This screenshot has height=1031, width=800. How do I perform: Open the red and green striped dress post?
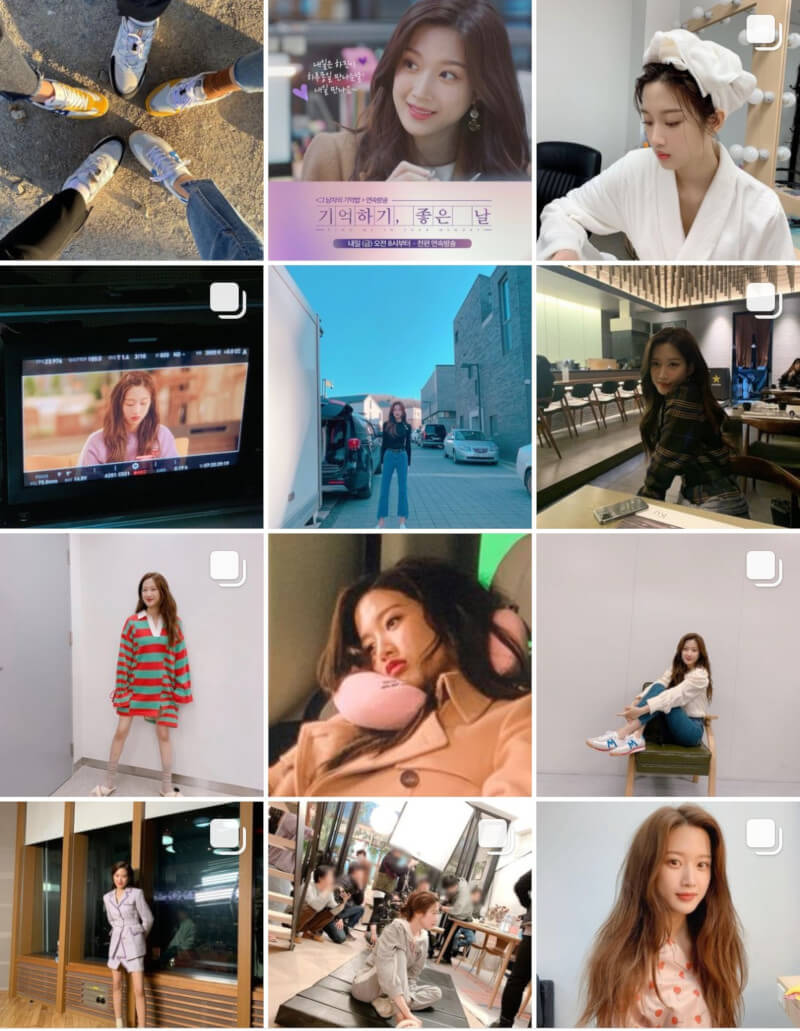point(131,665)
